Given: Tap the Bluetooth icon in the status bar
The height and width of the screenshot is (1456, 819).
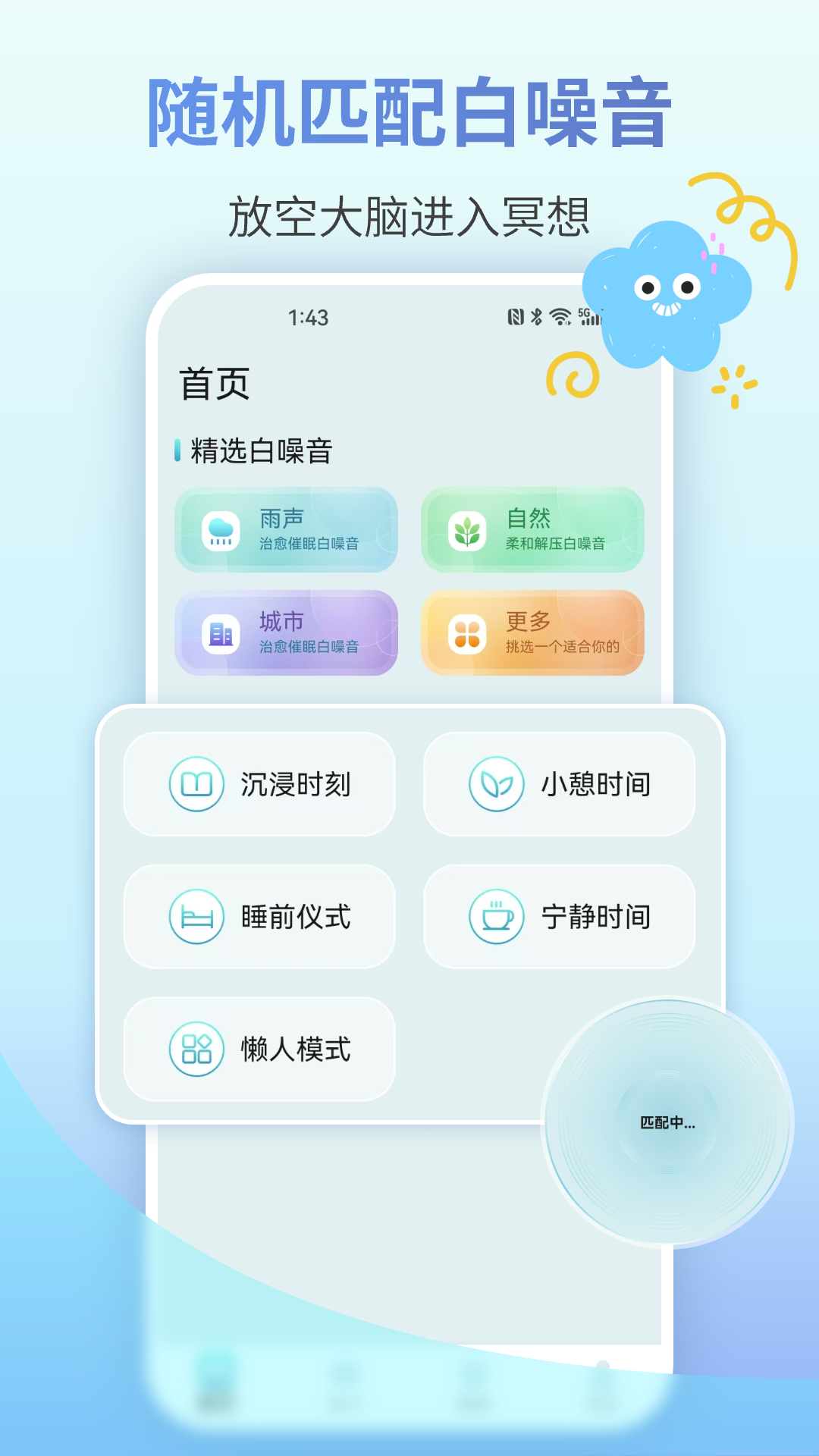Looking at the screenshot, I should 537,317.
